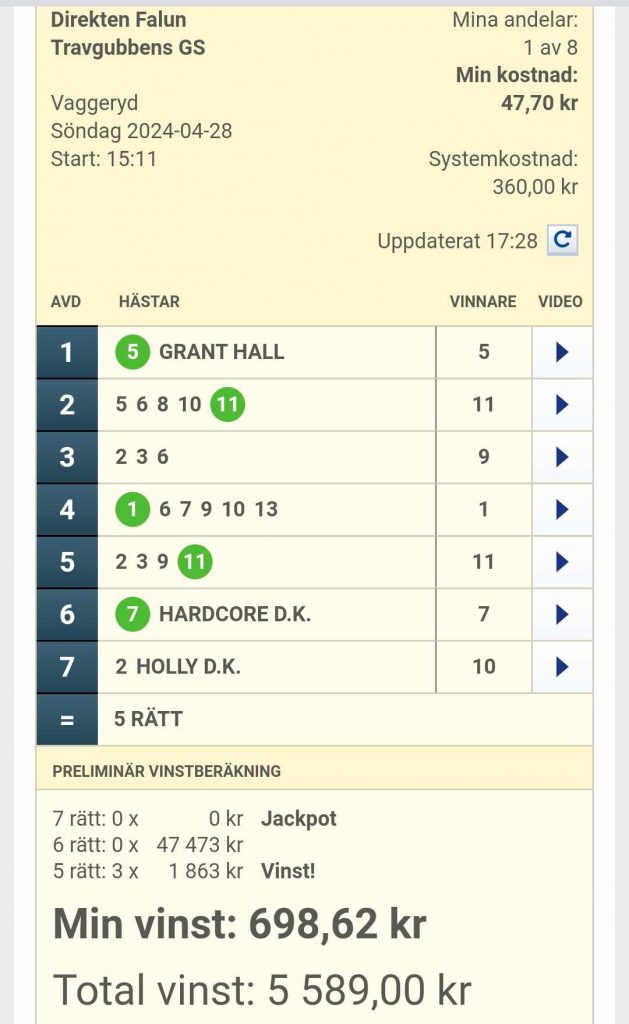This screenshot has height=1024, width=629.
Task: Play the video for race 6
Action: [x=562, y=615]
